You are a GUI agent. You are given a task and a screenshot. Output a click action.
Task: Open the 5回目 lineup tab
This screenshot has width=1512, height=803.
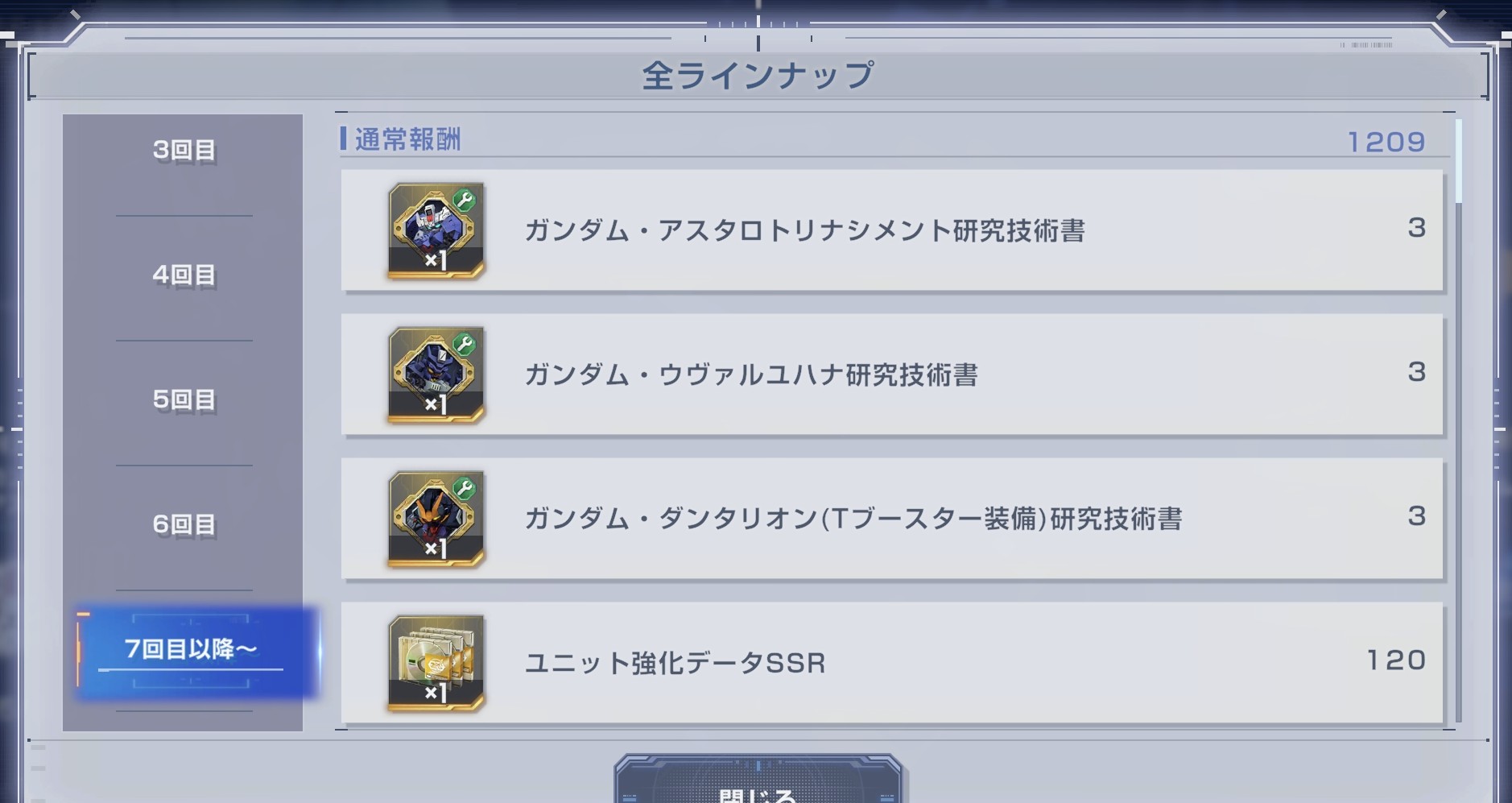(184, 400)
